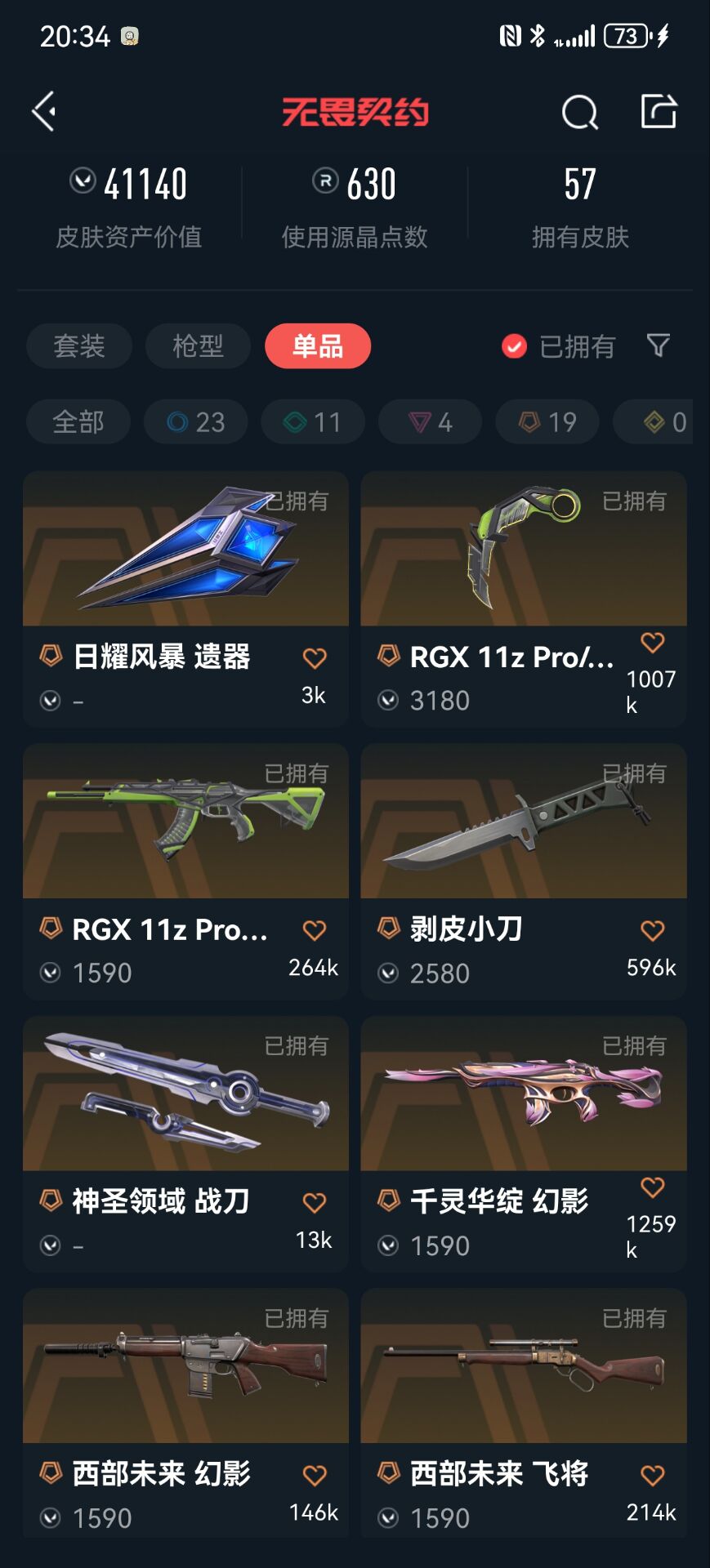The height and width of the screenshot is (1568, 710).
Task: Filter by blue tier chip 23
Action: point(196,422)
